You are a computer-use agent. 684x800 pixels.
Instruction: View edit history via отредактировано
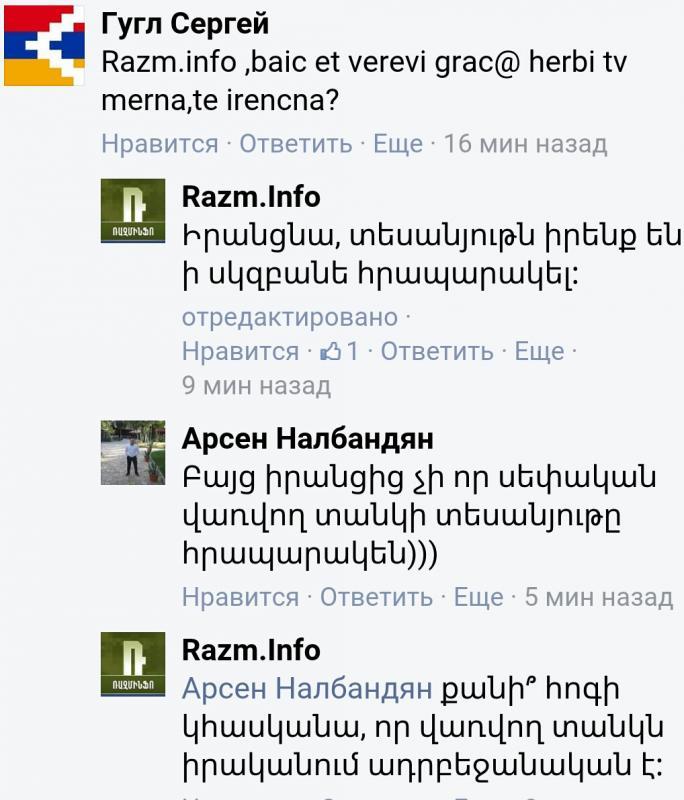(x=289, y=318)
